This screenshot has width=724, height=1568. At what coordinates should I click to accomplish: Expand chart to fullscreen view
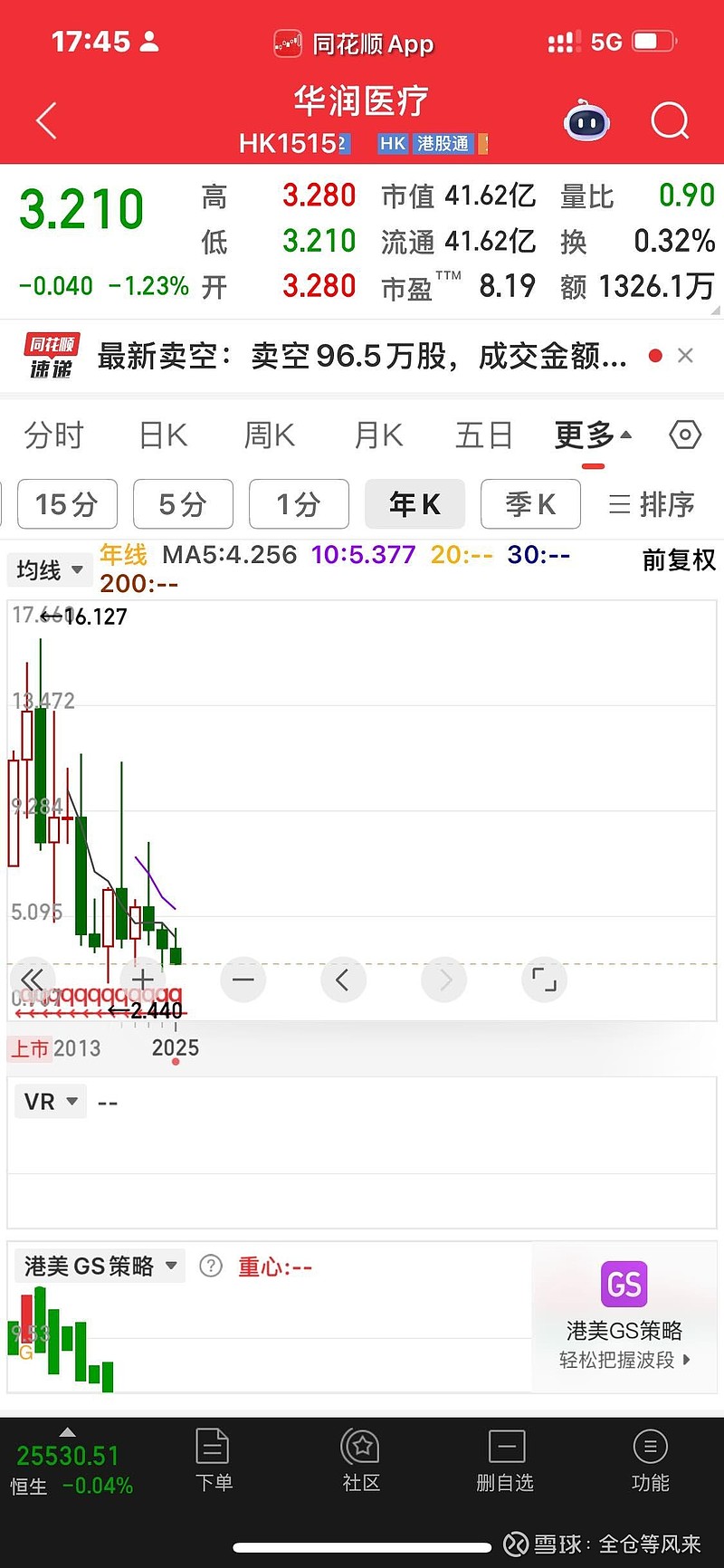pos(544,979)
